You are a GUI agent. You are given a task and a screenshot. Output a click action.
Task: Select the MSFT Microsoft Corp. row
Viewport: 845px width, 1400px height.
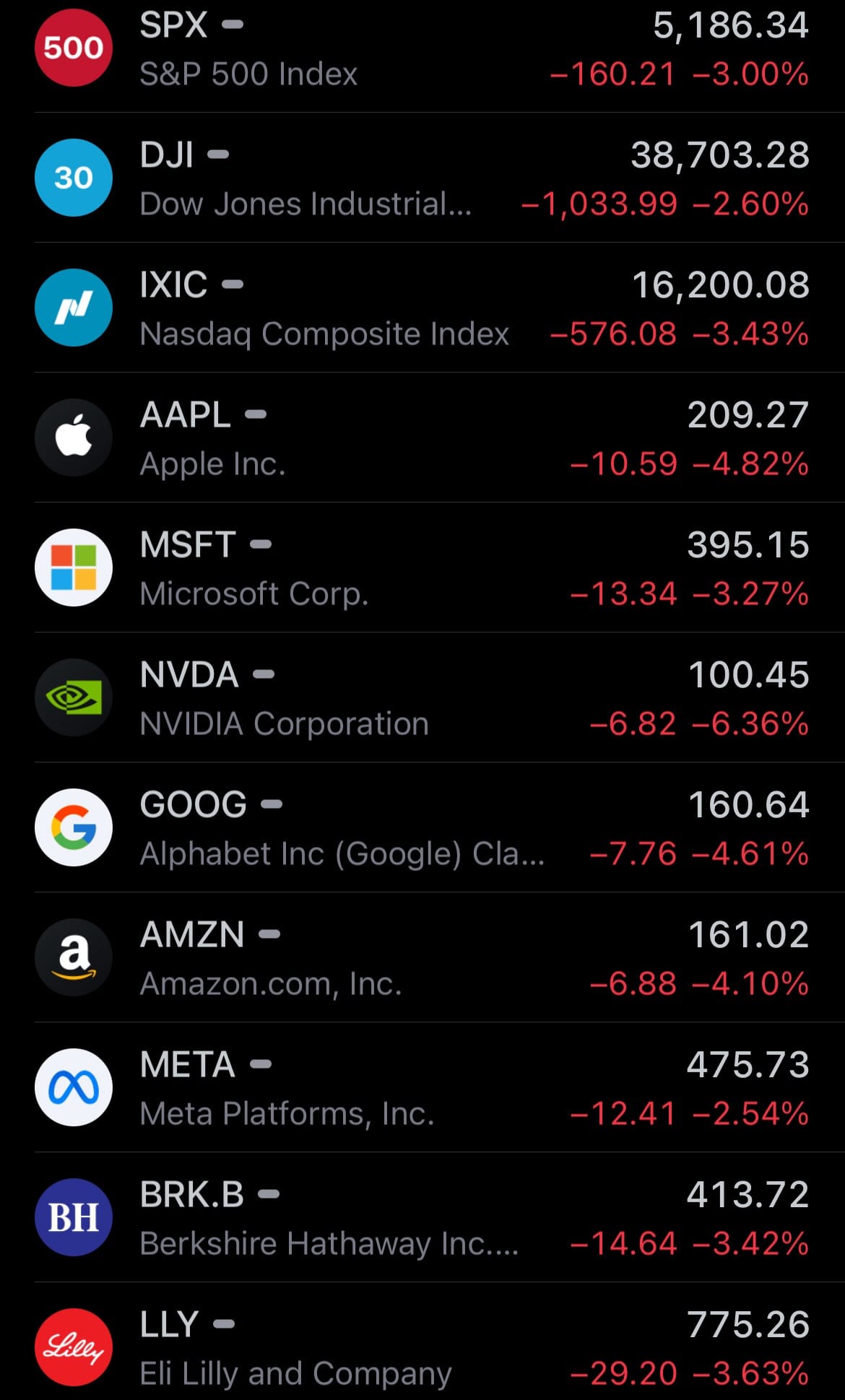(x=422, y=568)
